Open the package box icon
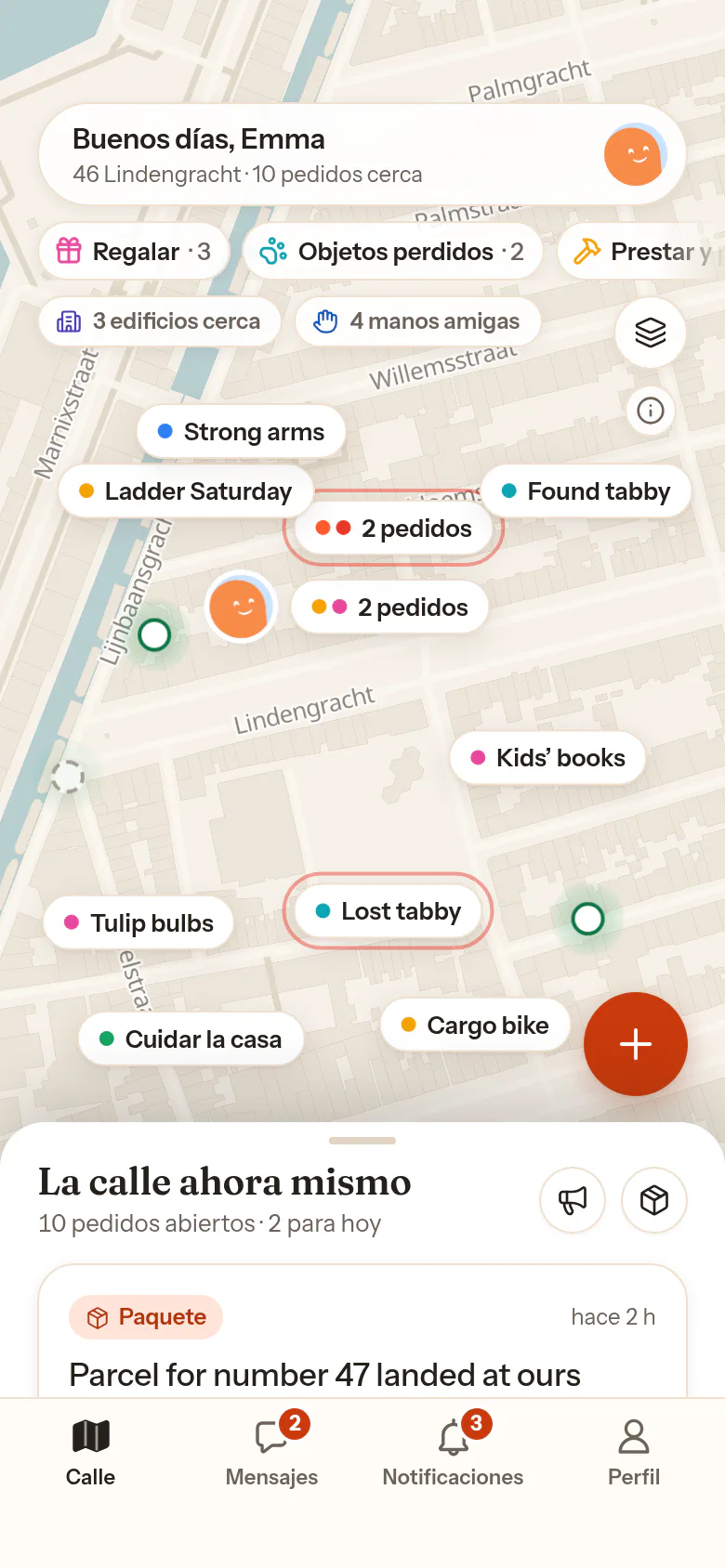 654,1200
